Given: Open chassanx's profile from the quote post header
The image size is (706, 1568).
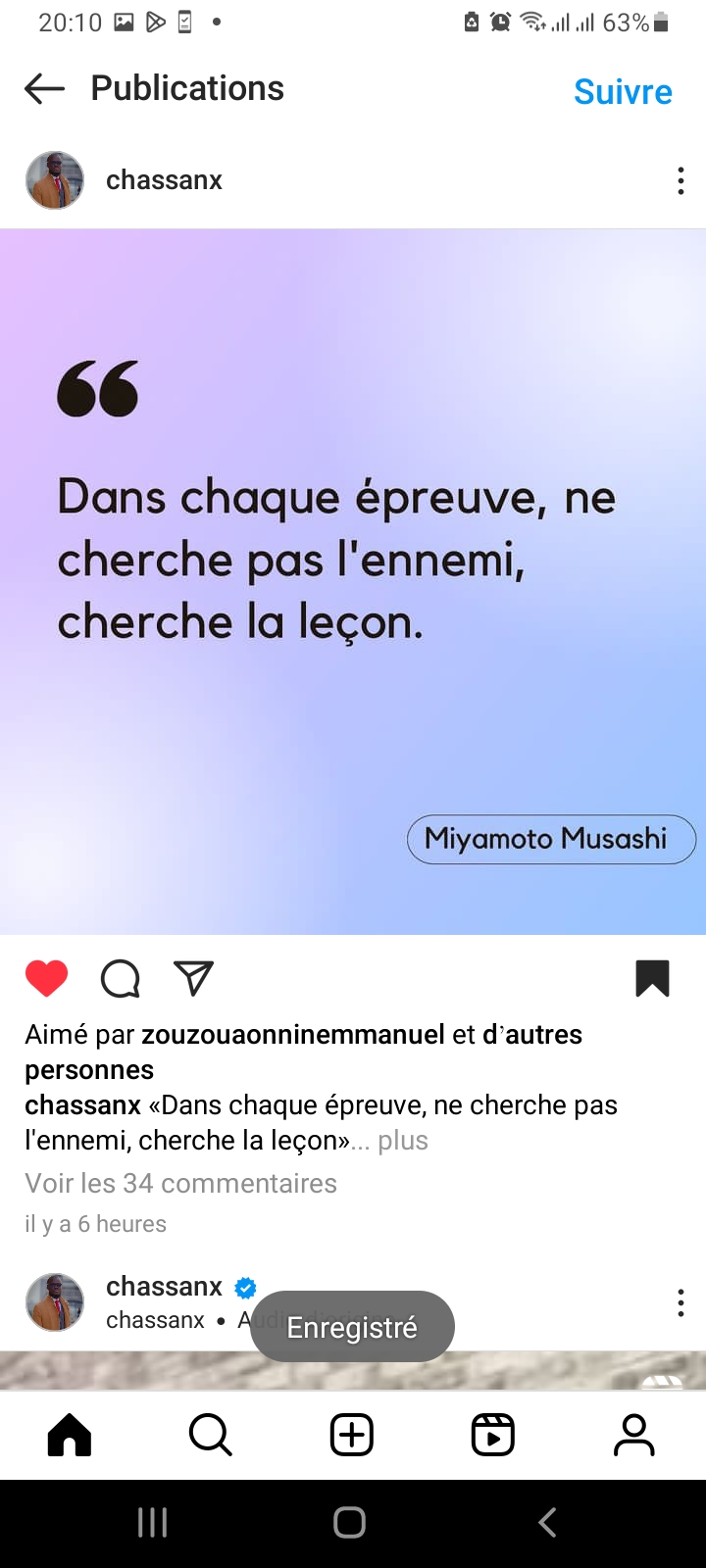Looking at the screenshot, I should [164, 180].
